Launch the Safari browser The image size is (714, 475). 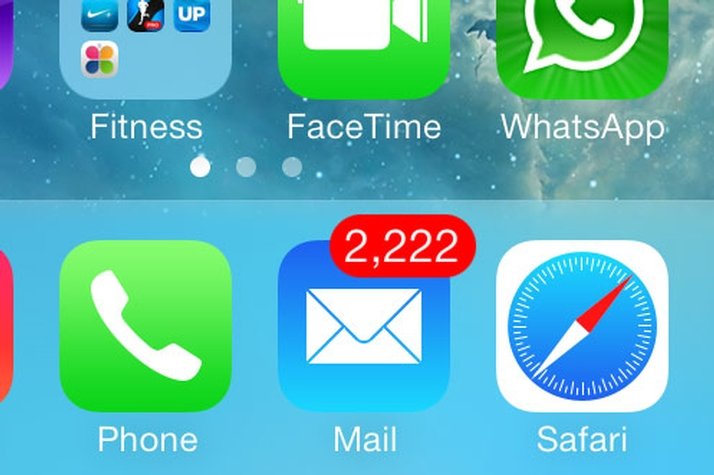coord(582,325)
